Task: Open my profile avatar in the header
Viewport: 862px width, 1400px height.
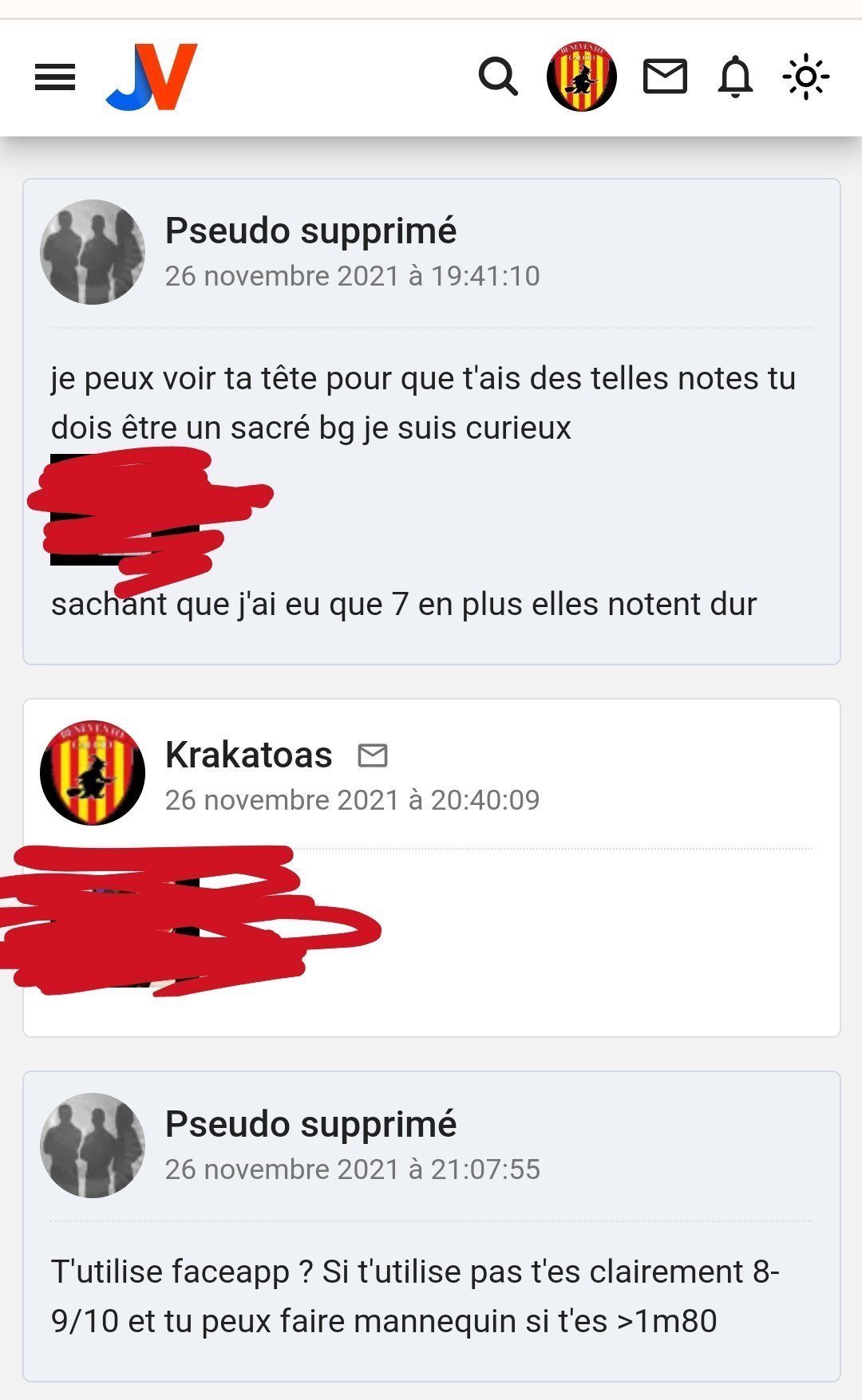Action: tap(581, 77)
